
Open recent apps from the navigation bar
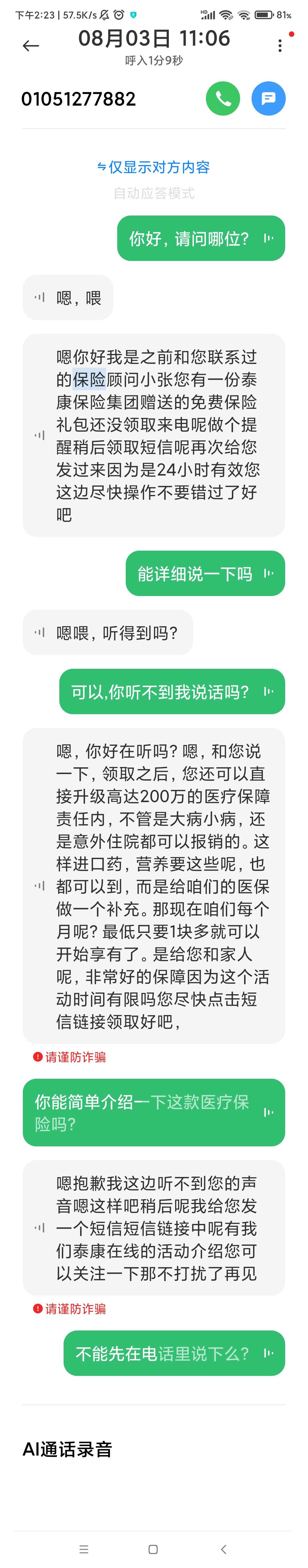[84, 1549]
